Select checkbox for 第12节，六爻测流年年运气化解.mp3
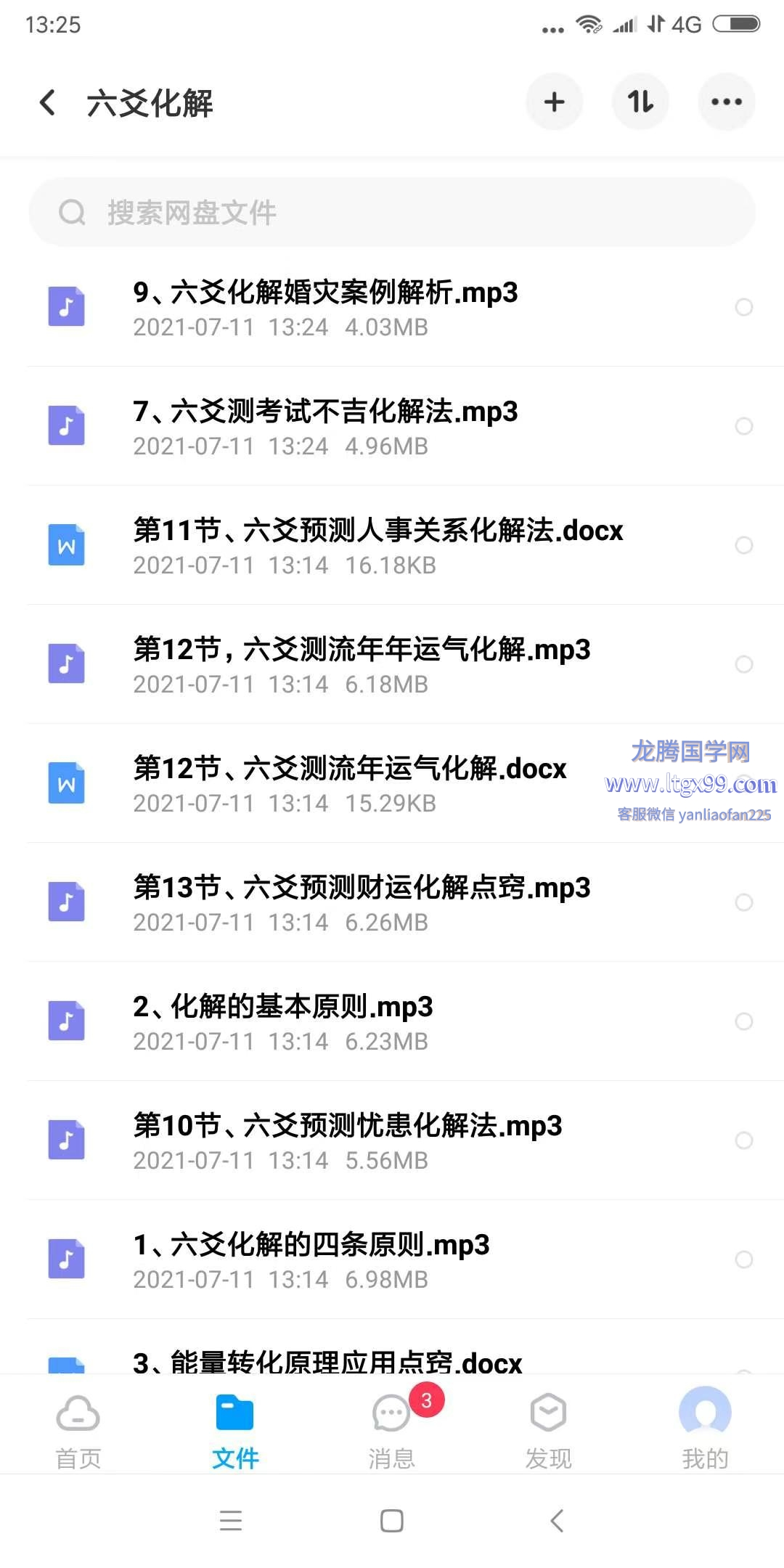Viewport: 784px width, 1568px height. (x=744, y=664)
